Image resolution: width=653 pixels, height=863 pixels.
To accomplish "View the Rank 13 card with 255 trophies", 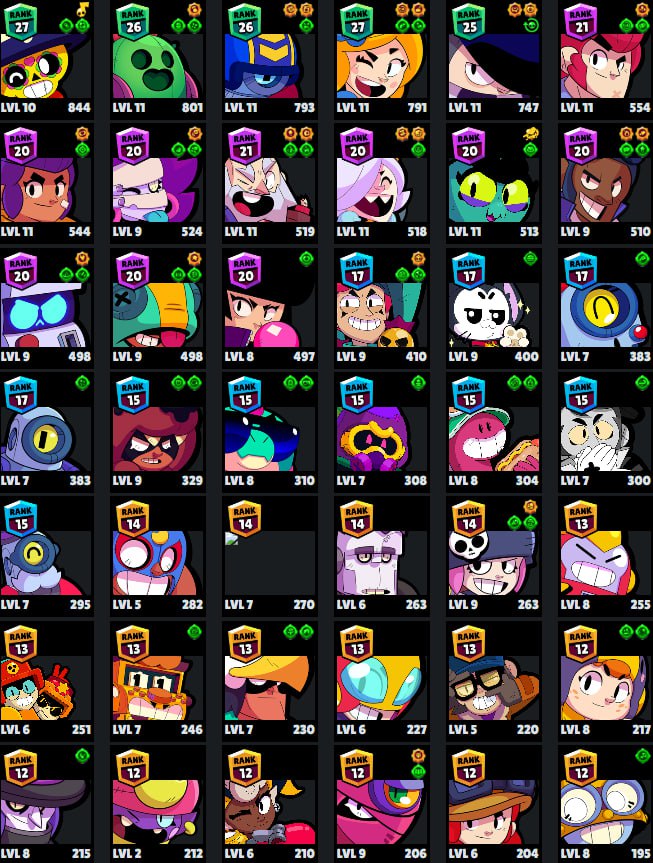I will 605,557.
